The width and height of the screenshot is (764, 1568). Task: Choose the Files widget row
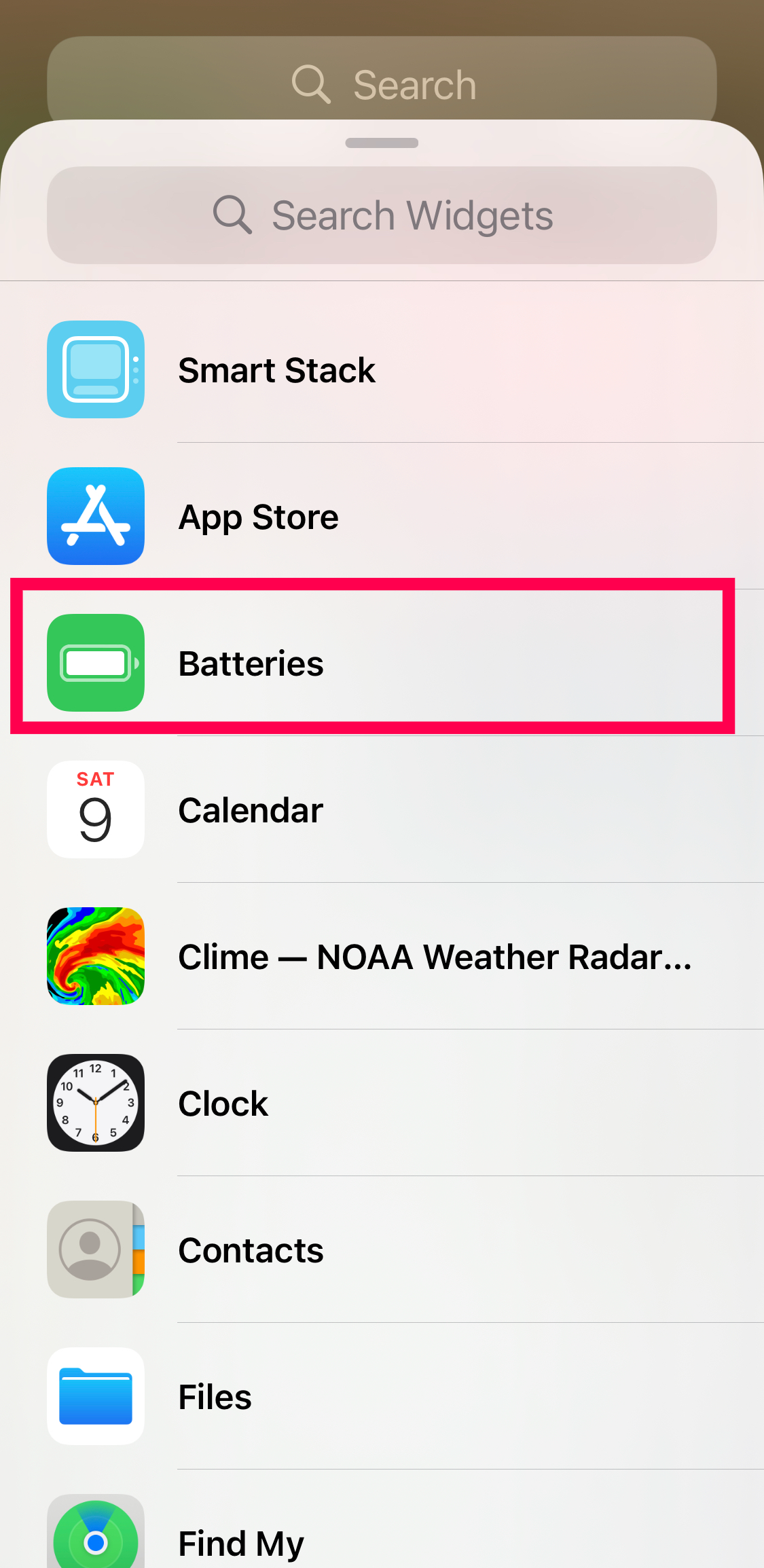coord(382,1396)
